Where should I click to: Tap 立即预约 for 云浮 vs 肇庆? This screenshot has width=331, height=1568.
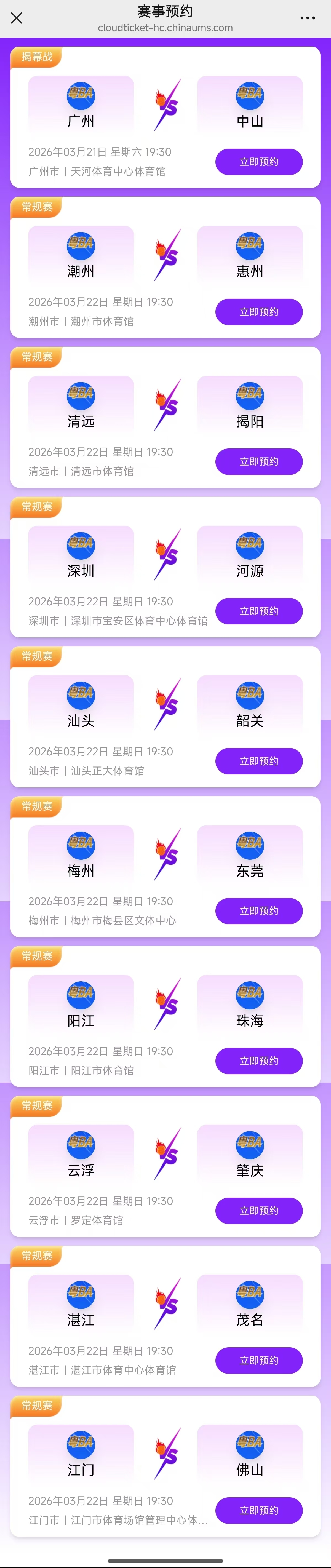tap(259, 1210)
